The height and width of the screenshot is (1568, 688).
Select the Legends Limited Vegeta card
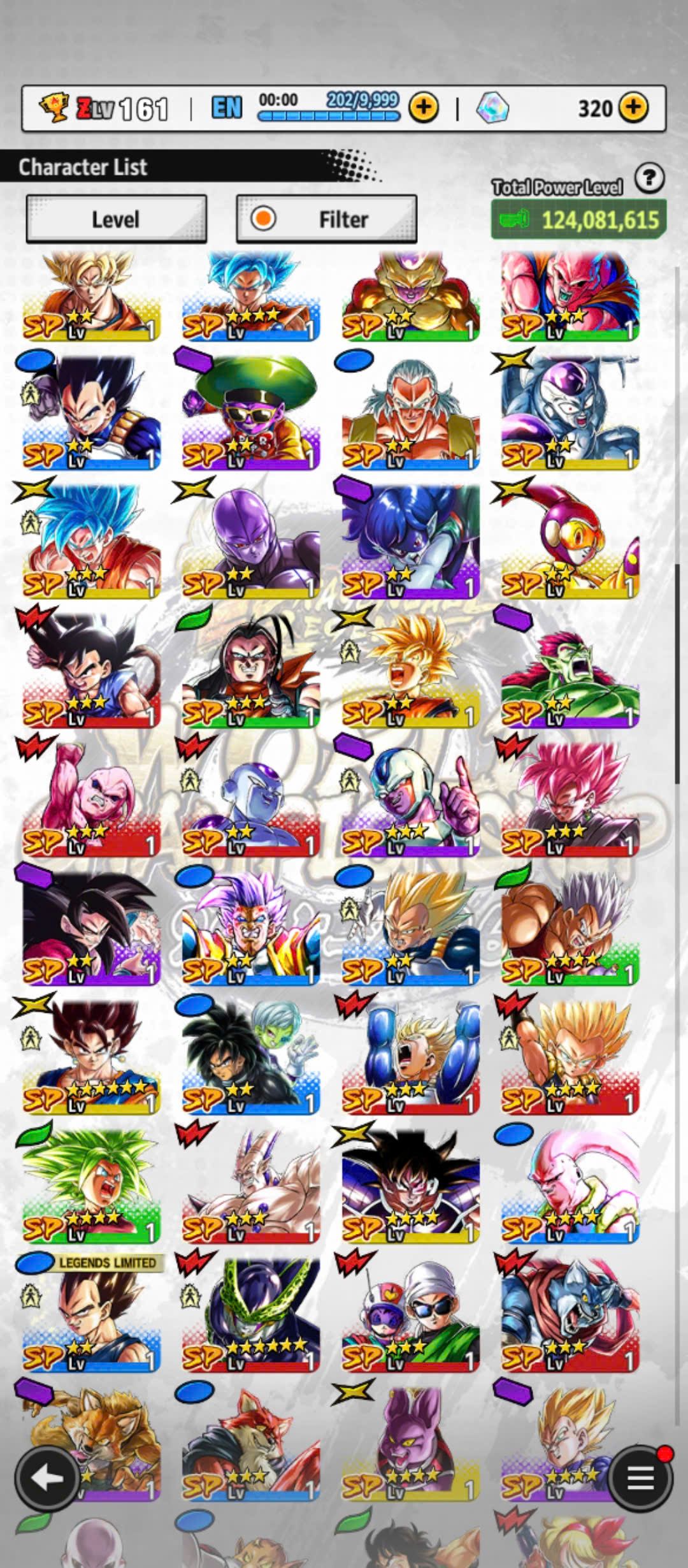90,1314
